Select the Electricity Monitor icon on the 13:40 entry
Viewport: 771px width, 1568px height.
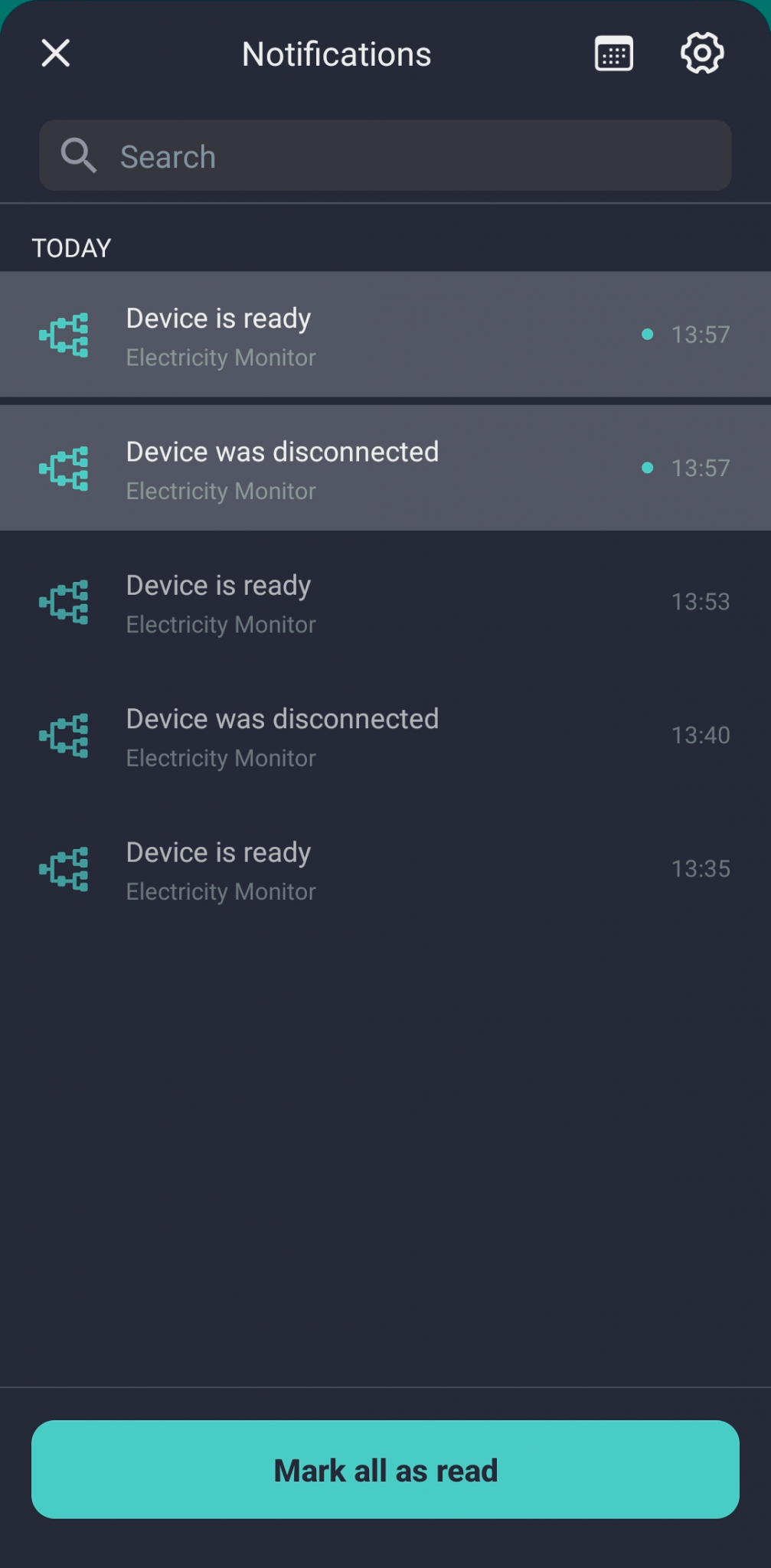pyautogui.click(x=64, y=735)
